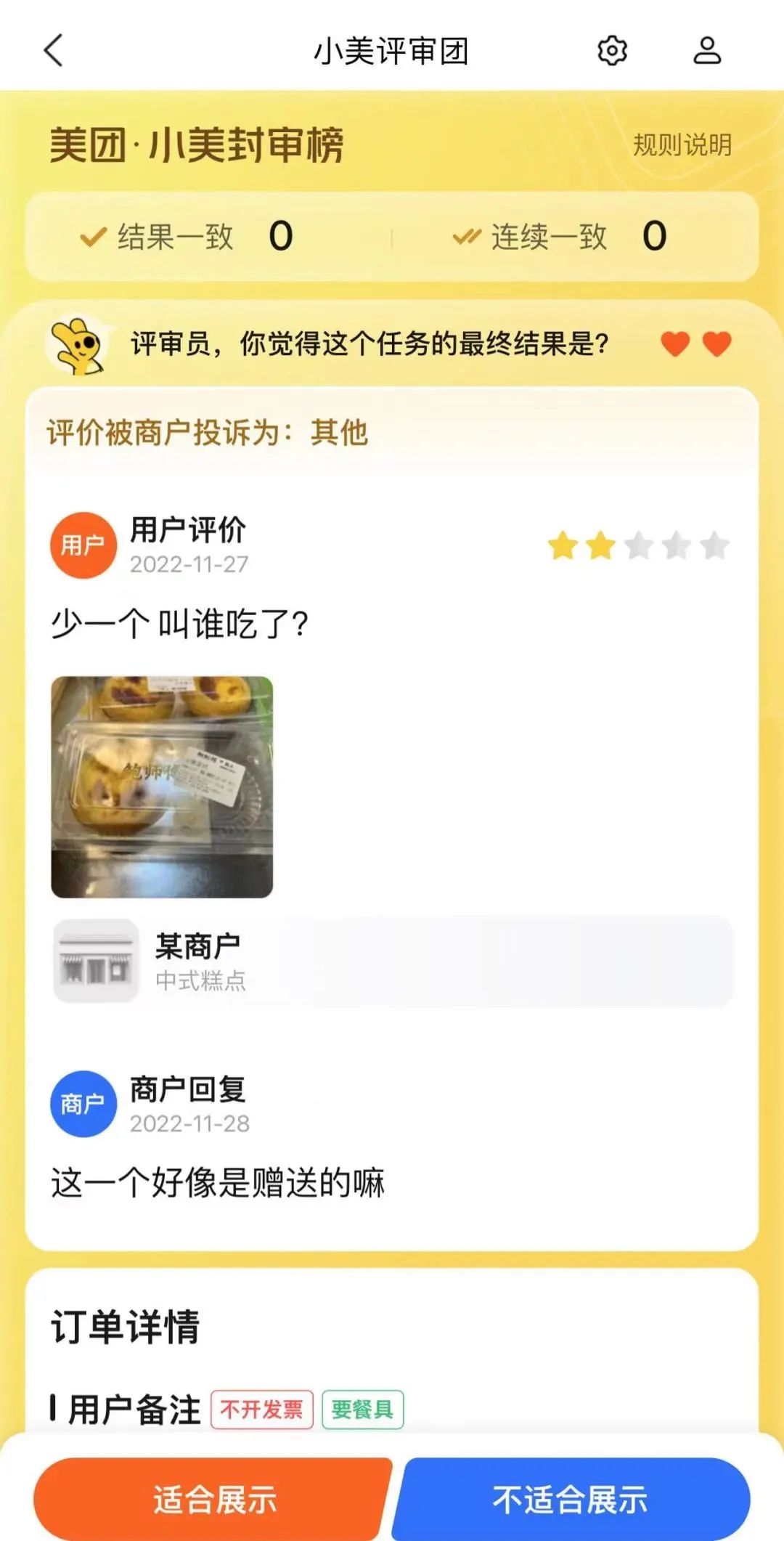Open the 规则说明 link

click(681, 145)
